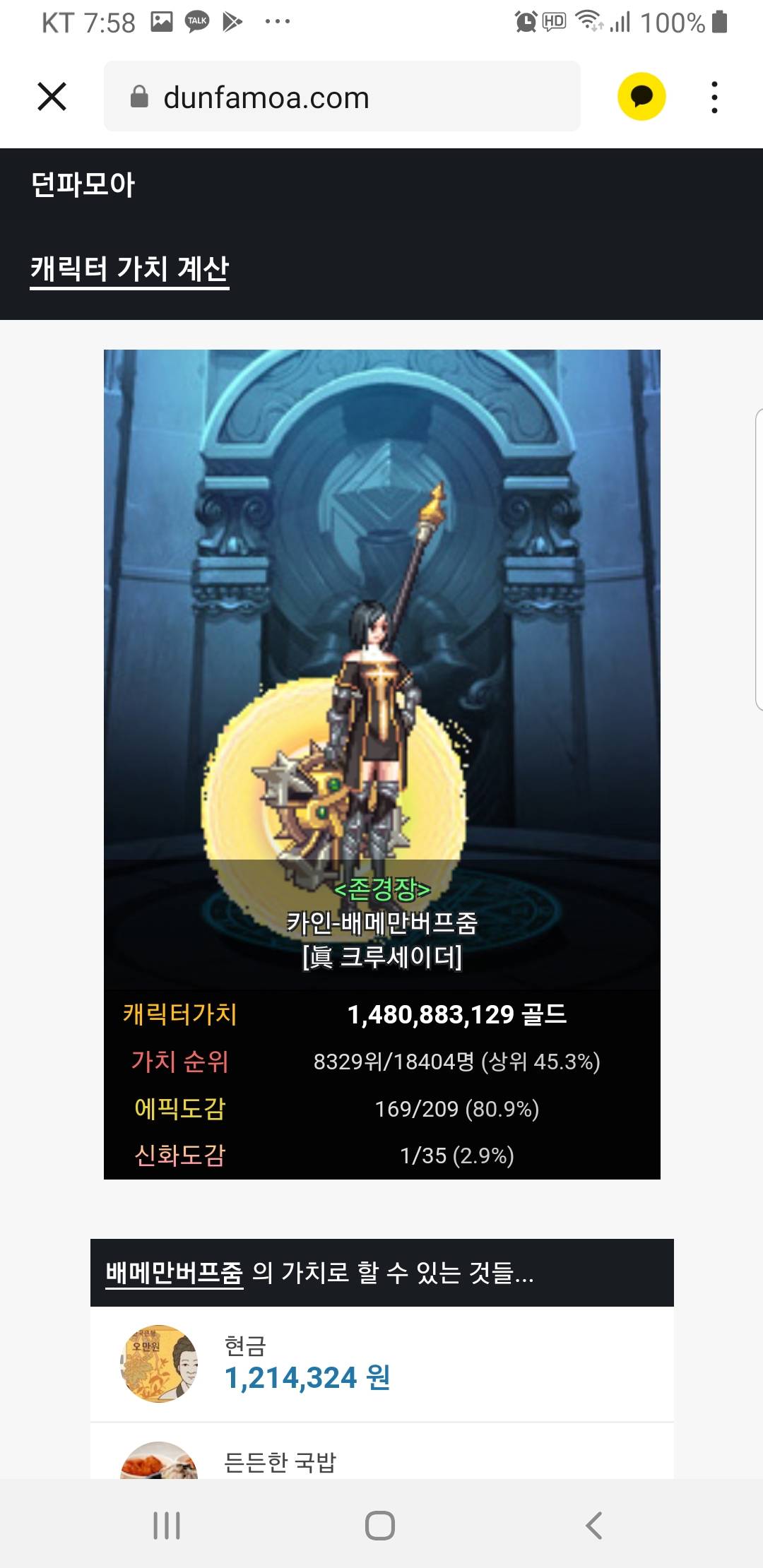This screenshot has height=1568, width=763.
Task: Close the in-app browser tab
Action: (x=52, y=97)
